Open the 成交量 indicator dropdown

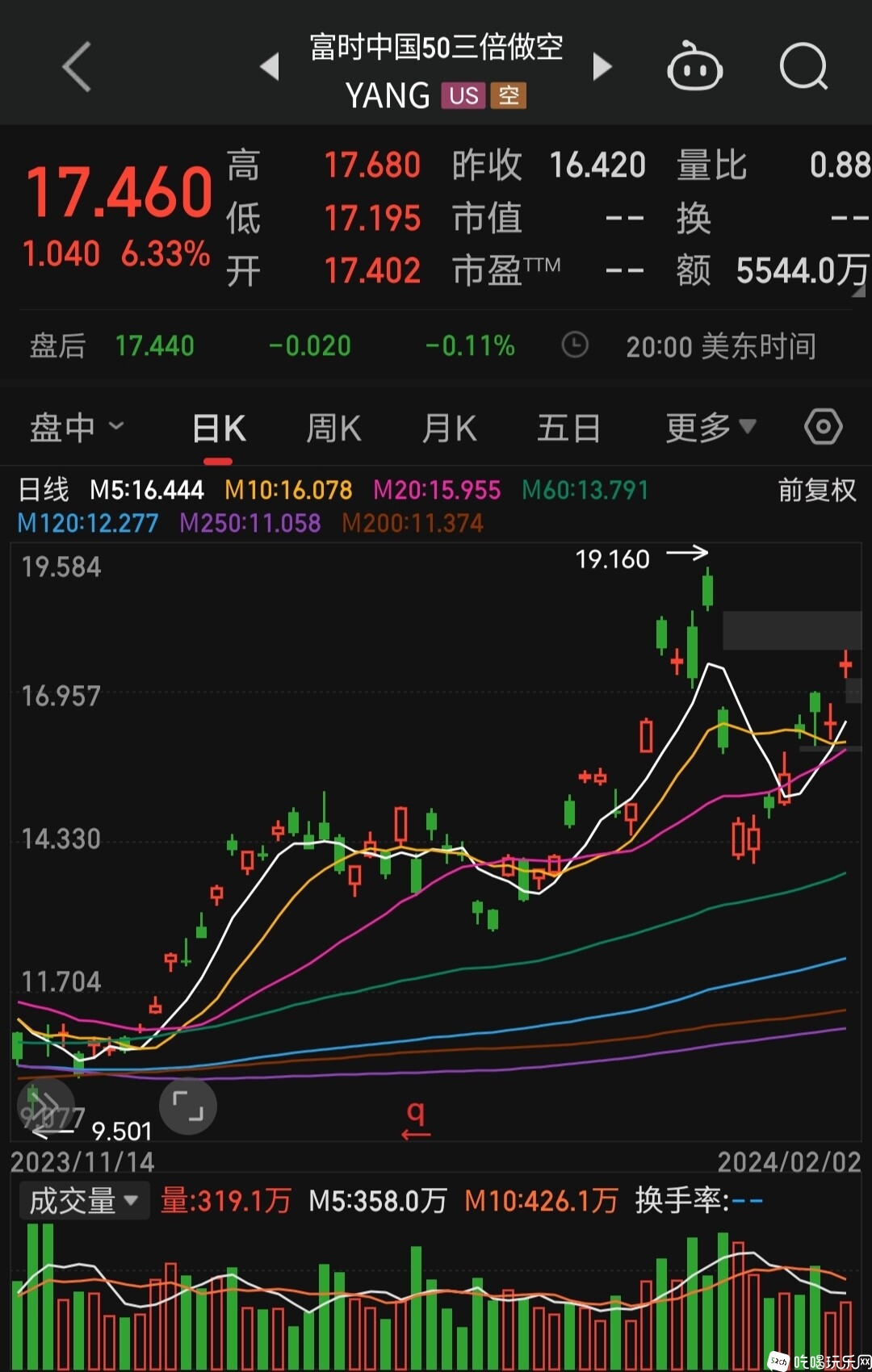(83, 1201)
